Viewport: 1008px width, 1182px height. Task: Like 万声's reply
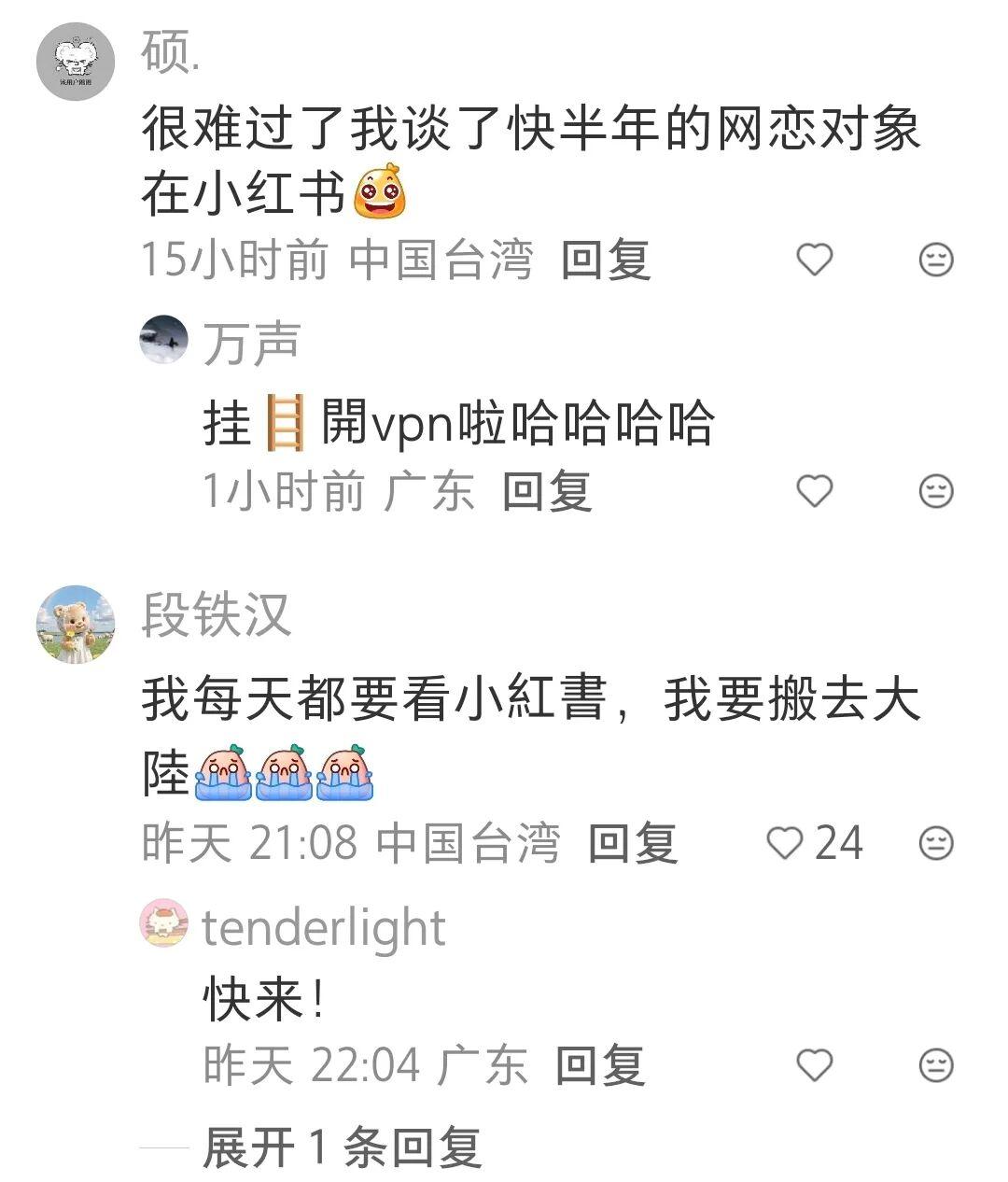[814, 490]
